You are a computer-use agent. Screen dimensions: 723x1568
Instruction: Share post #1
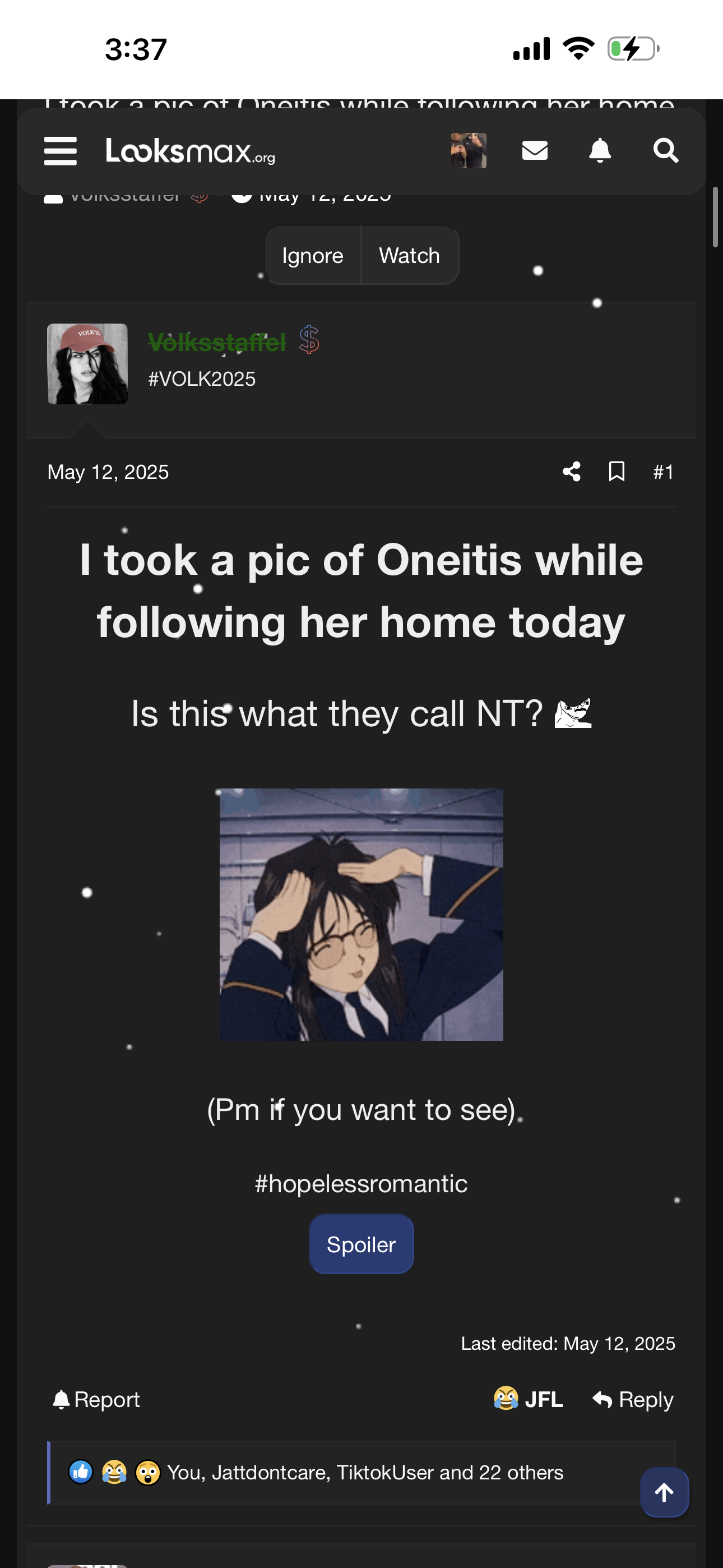(x=572, y=472)
